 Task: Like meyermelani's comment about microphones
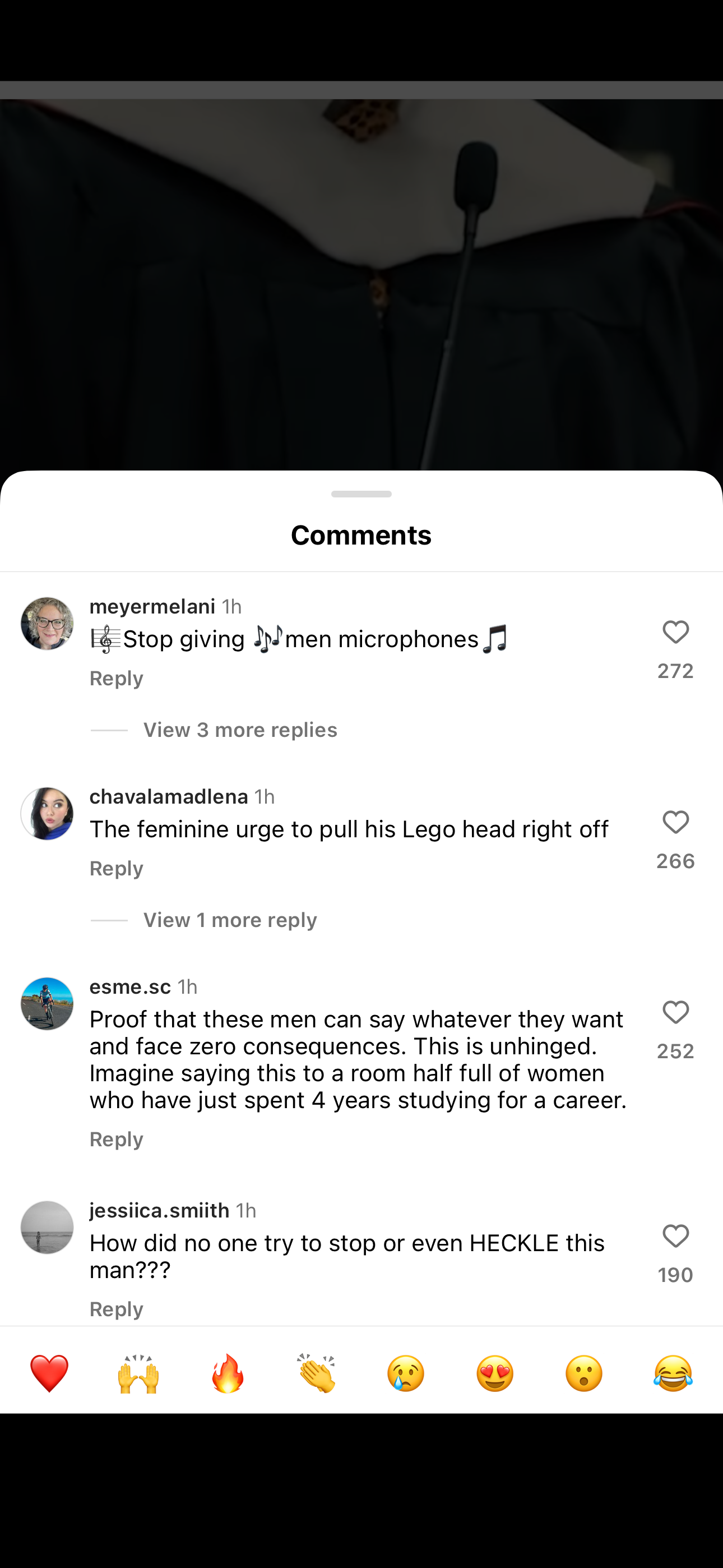[675, 633]
